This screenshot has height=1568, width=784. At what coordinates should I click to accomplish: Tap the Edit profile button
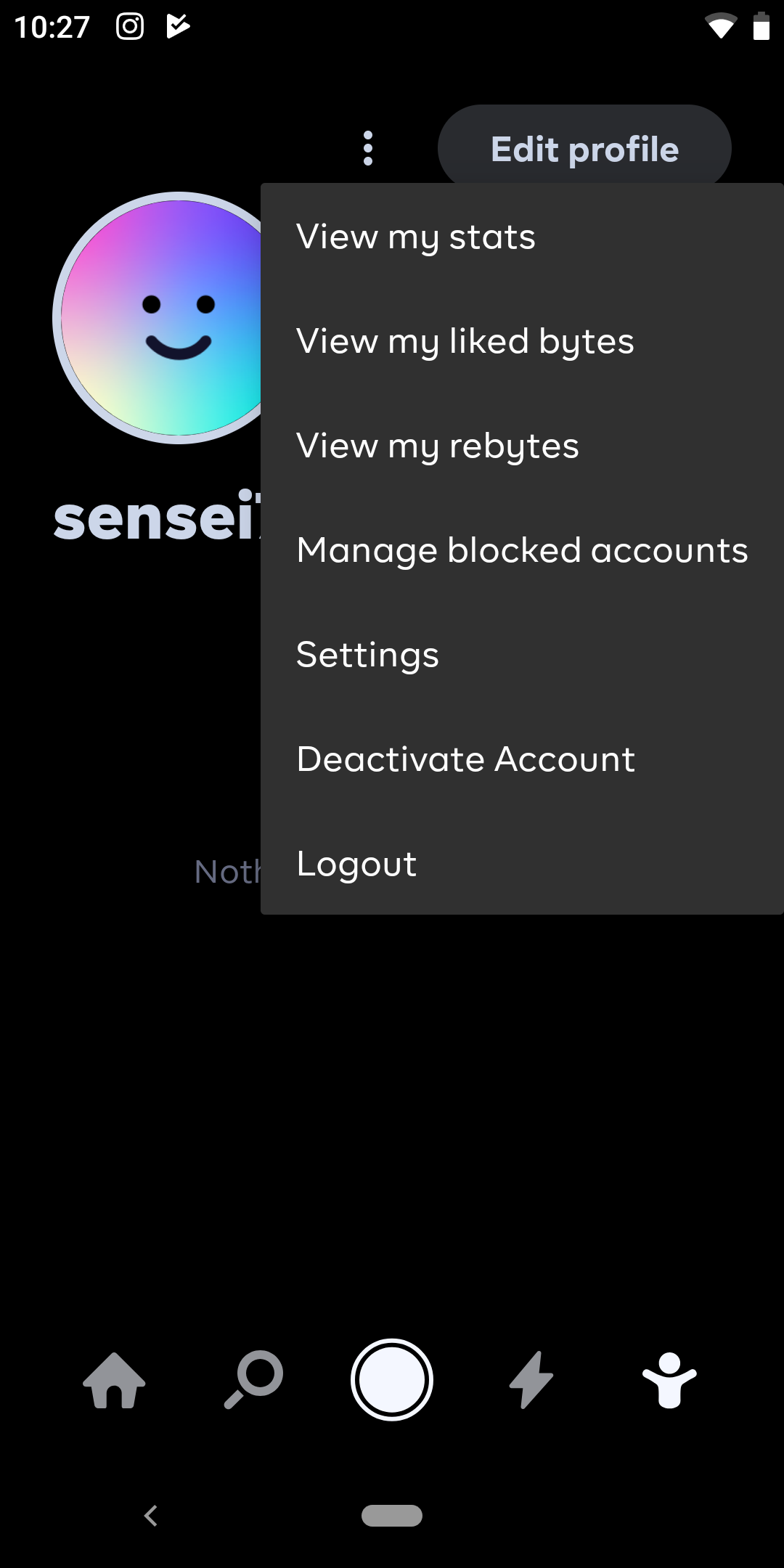(584, 149)
